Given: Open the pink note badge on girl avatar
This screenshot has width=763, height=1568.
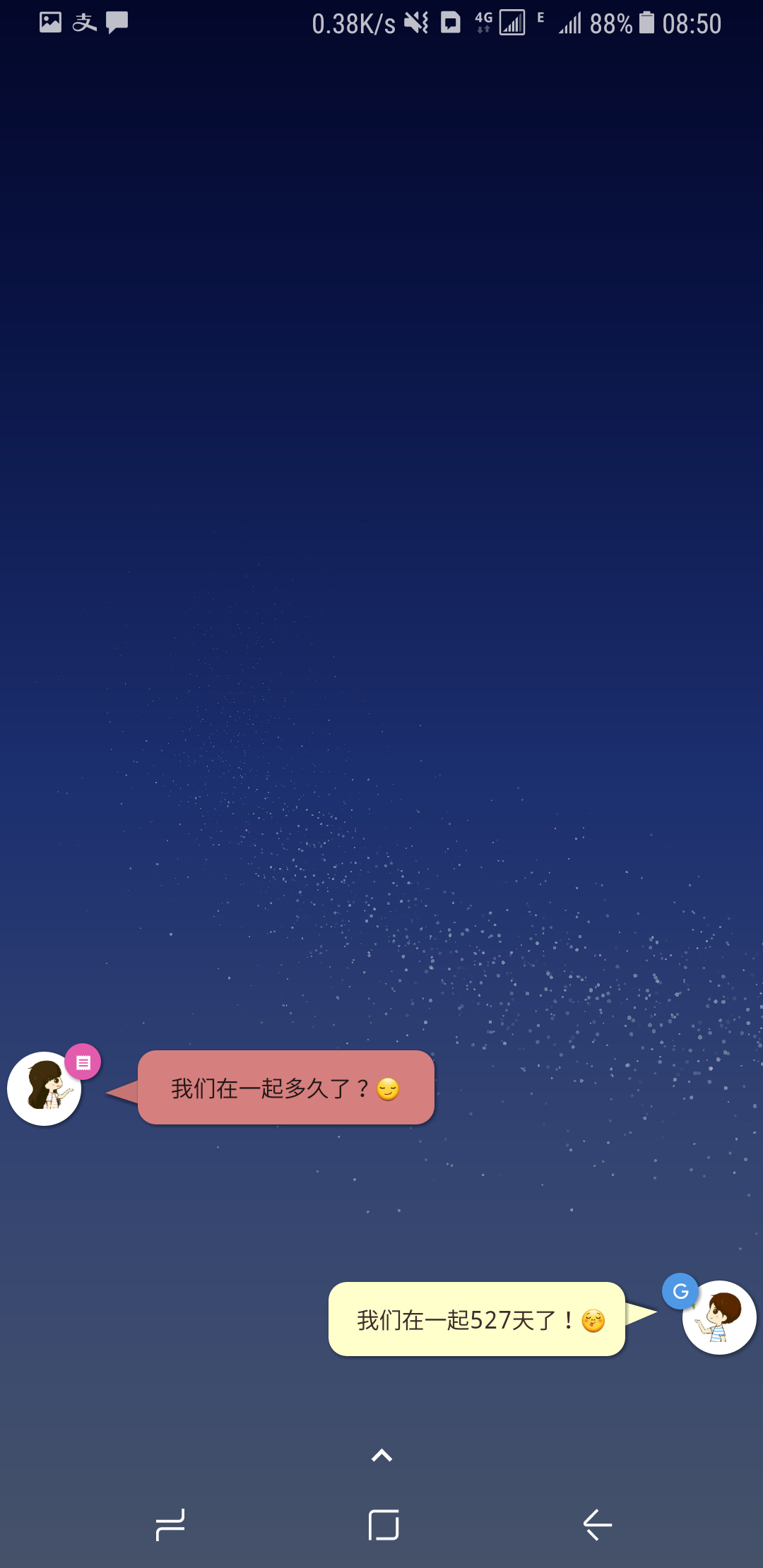Looking at the screenshot, I should click(83, 1062).
